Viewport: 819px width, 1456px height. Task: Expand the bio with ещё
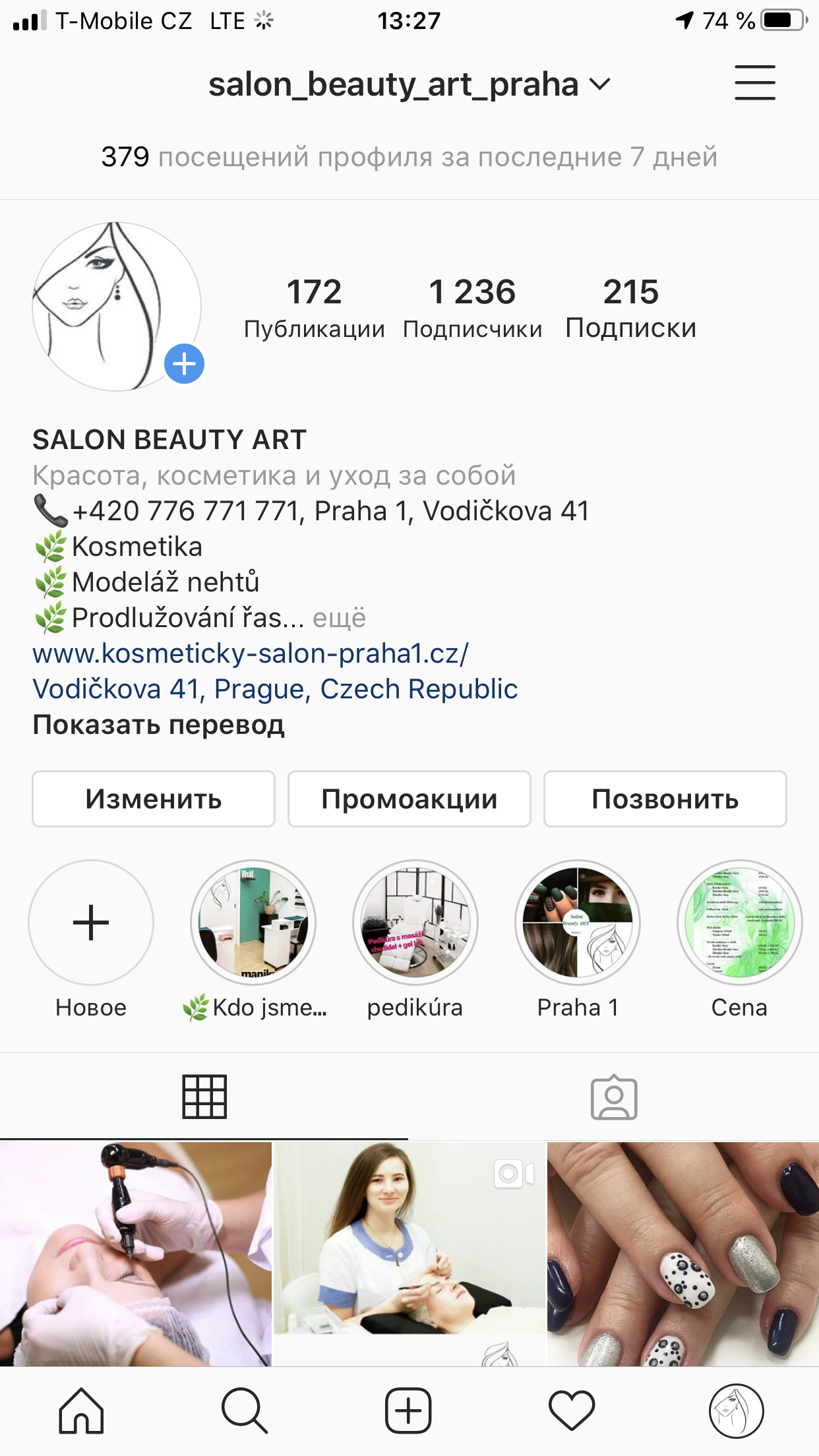tap(339, 619)
